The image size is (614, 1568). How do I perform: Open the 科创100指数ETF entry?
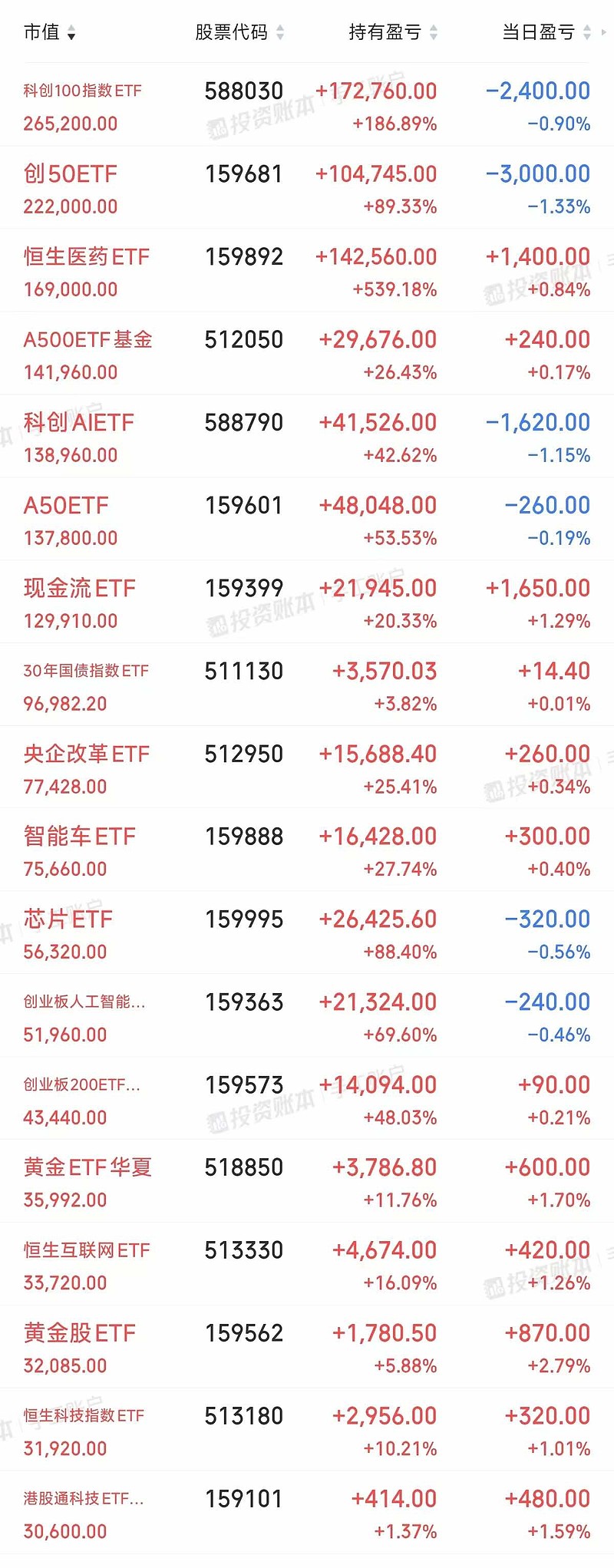(x=81, y=91)
